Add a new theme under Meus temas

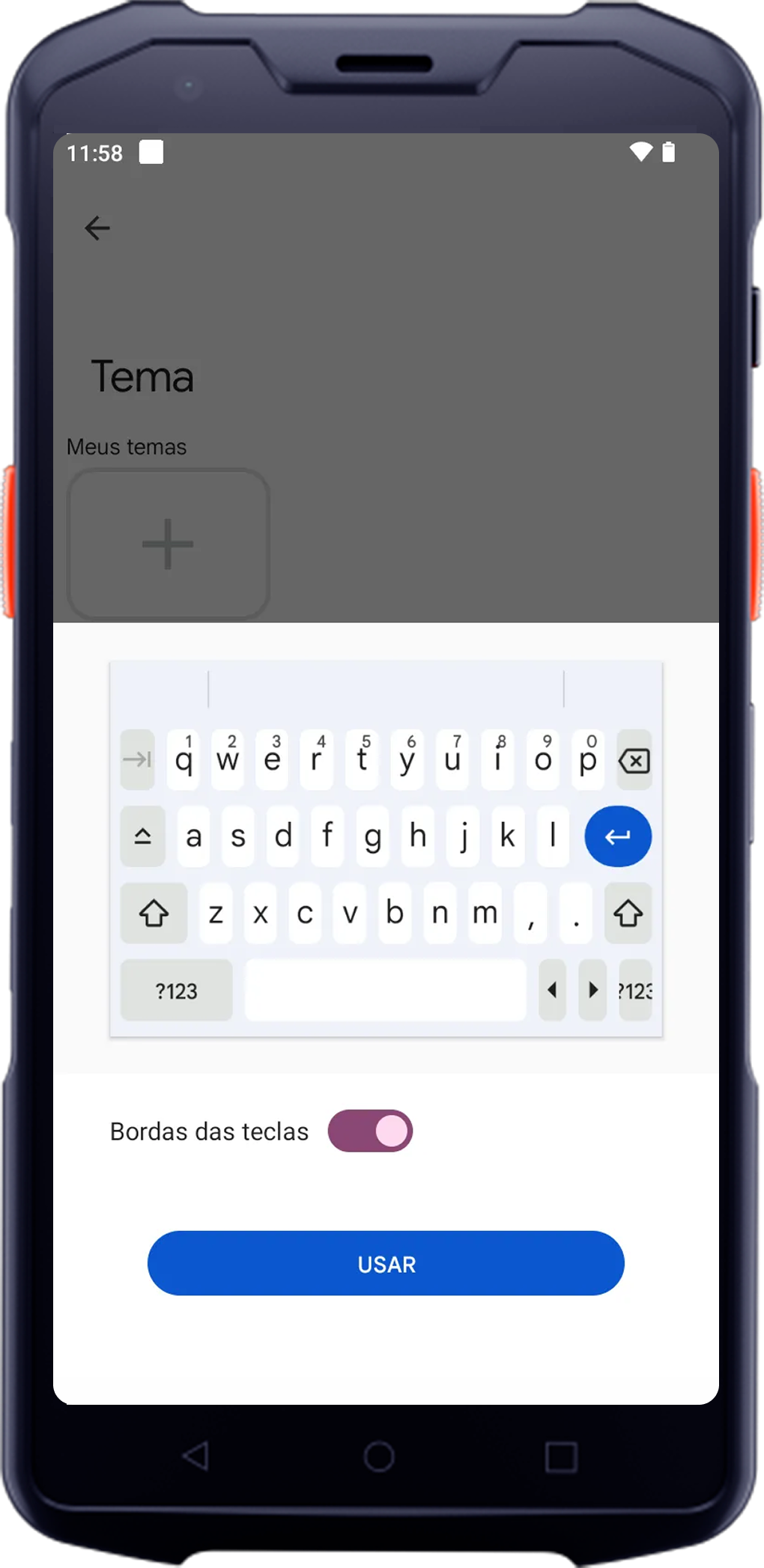[169, 544]
